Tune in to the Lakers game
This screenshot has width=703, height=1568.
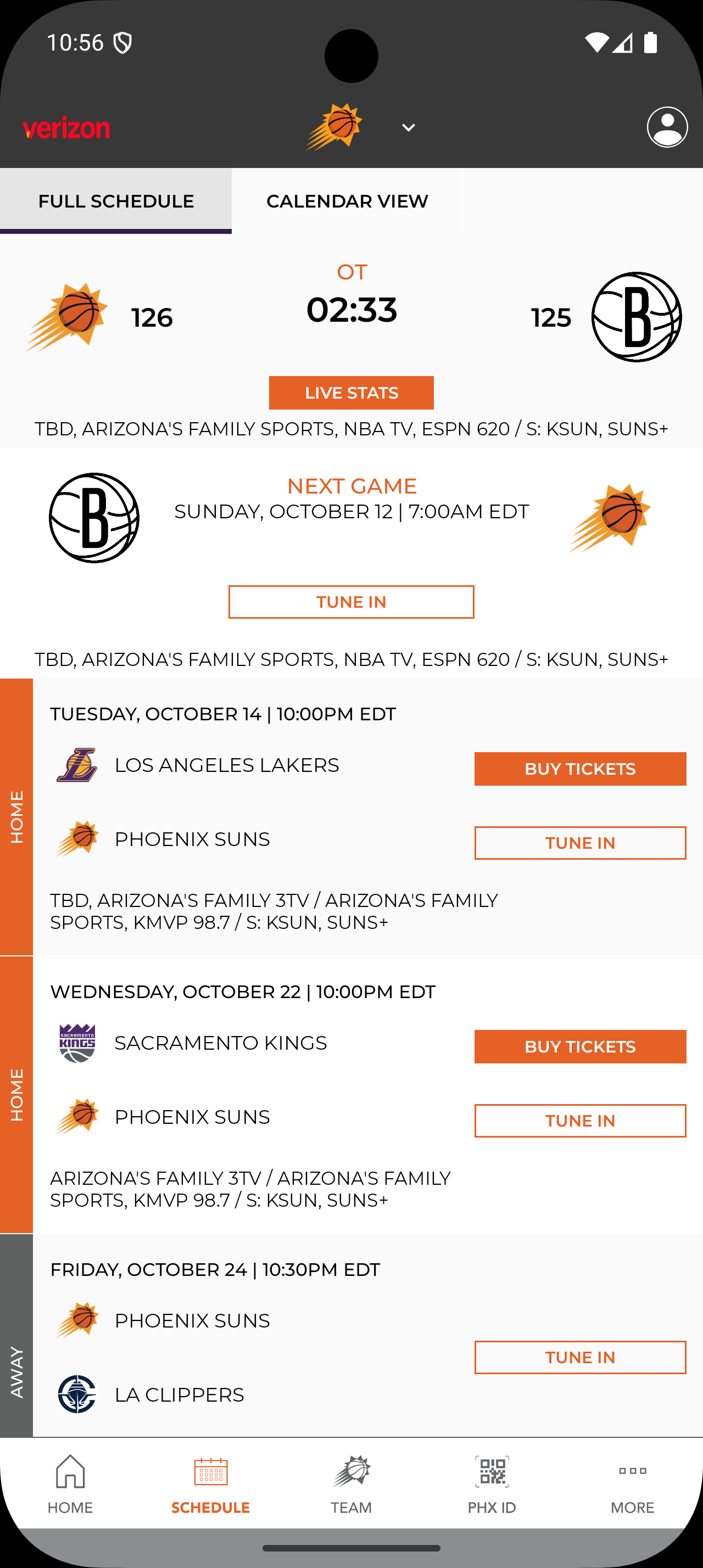tap(579, 843)
